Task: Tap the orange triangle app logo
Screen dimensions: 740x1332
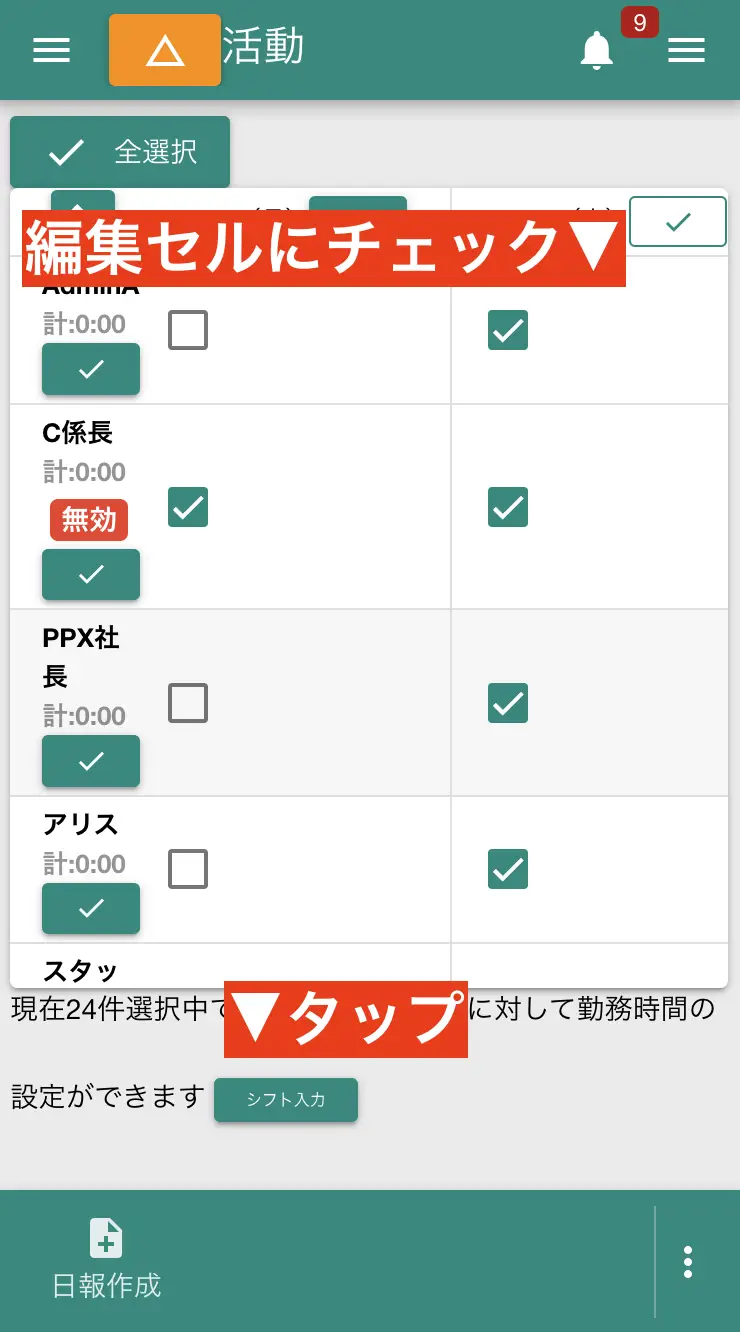Action: pos(164,50)
